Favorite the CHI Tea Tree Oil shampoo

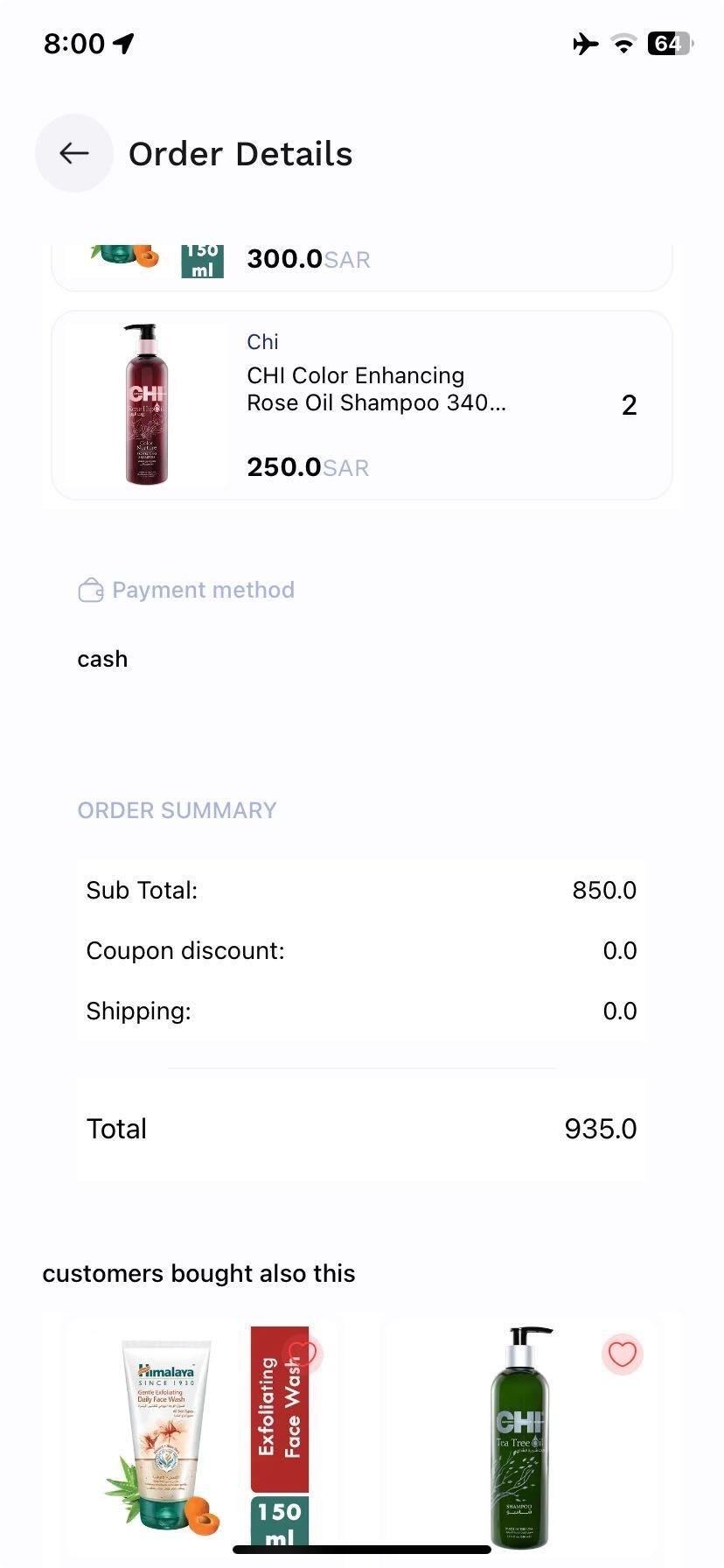coord(622,1354)
